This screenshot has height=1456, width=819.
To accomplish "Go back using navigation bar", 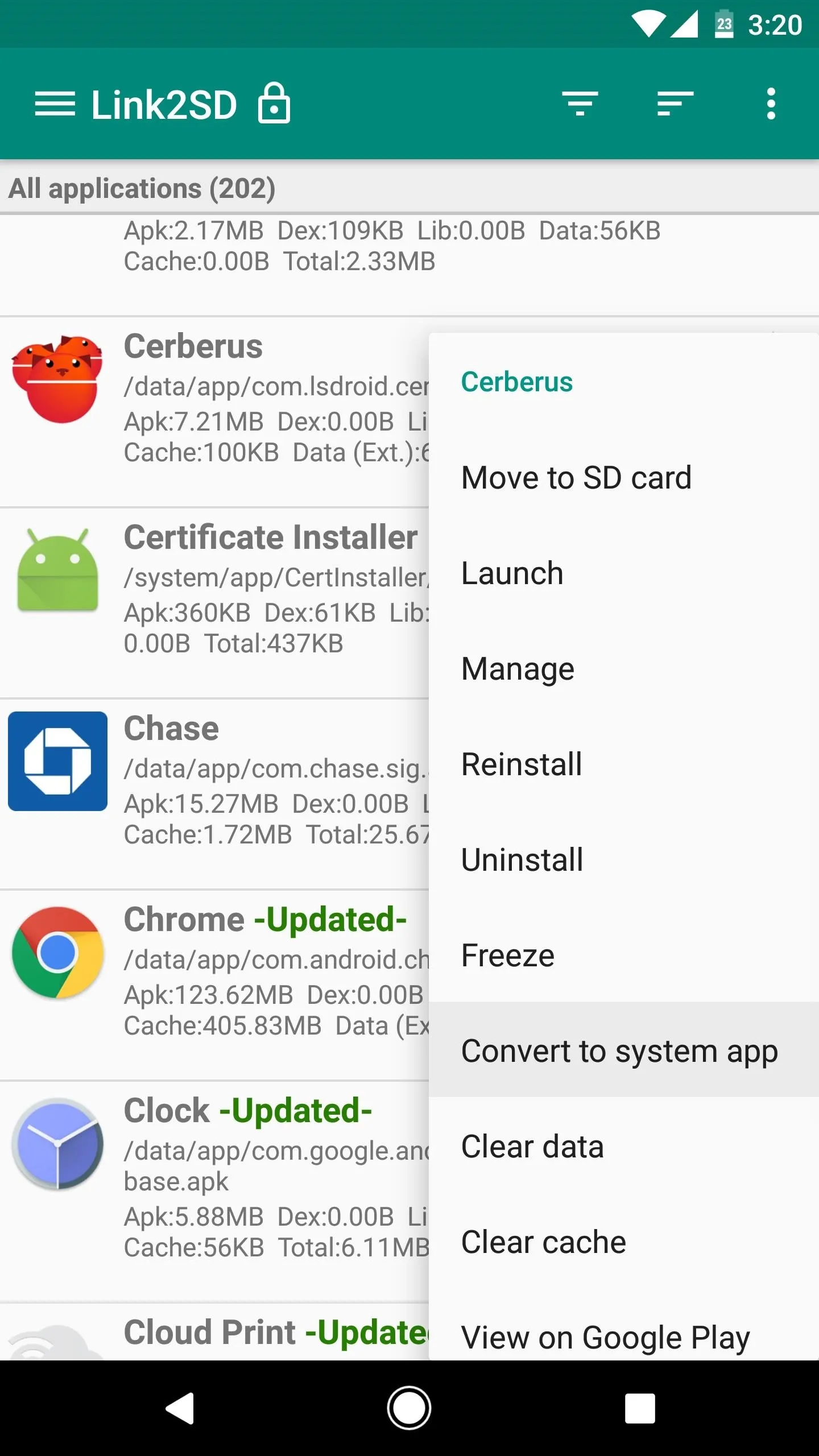I will pyautogui.click(x=180, y=1408).
